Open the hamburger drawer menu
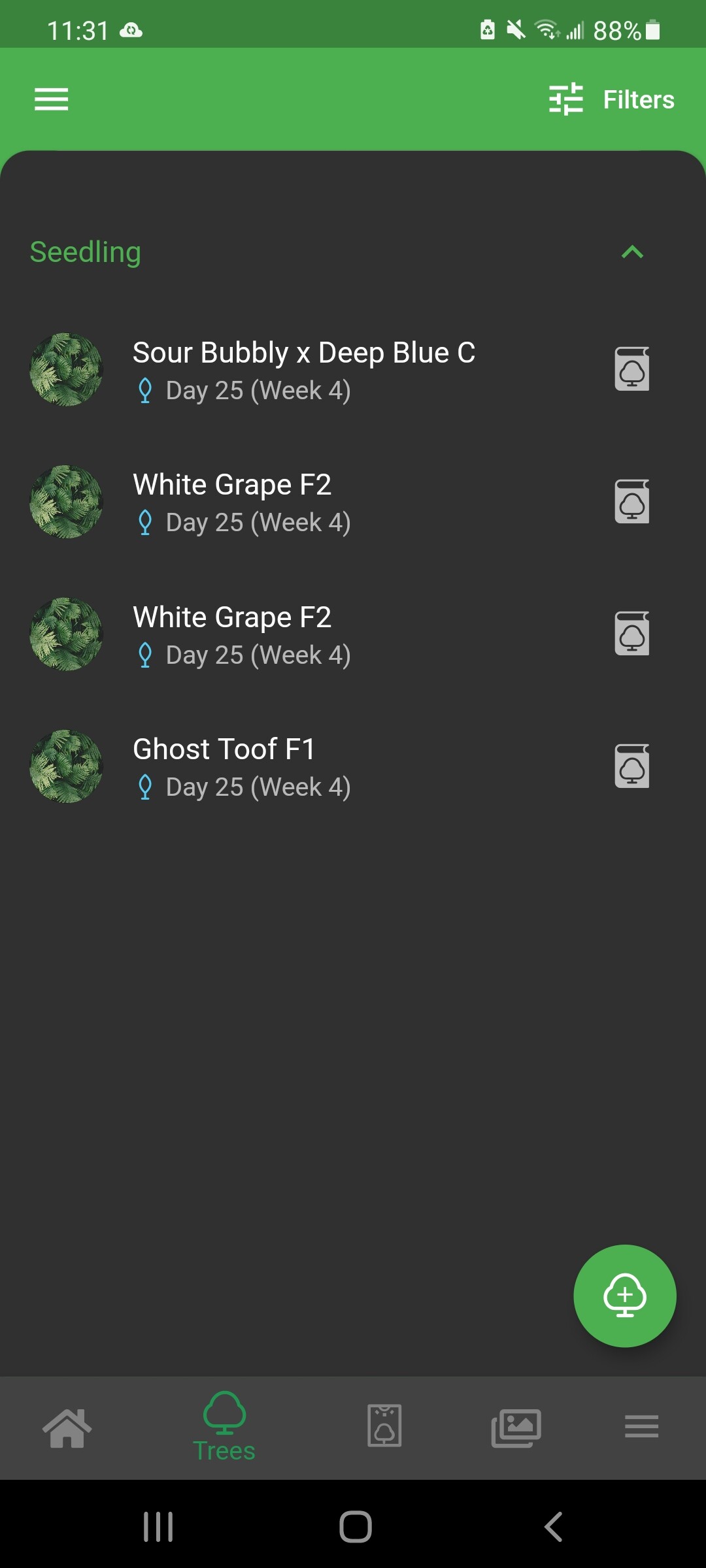The width and height of the screenshot is (706, 1568). (x=51, y=99)
